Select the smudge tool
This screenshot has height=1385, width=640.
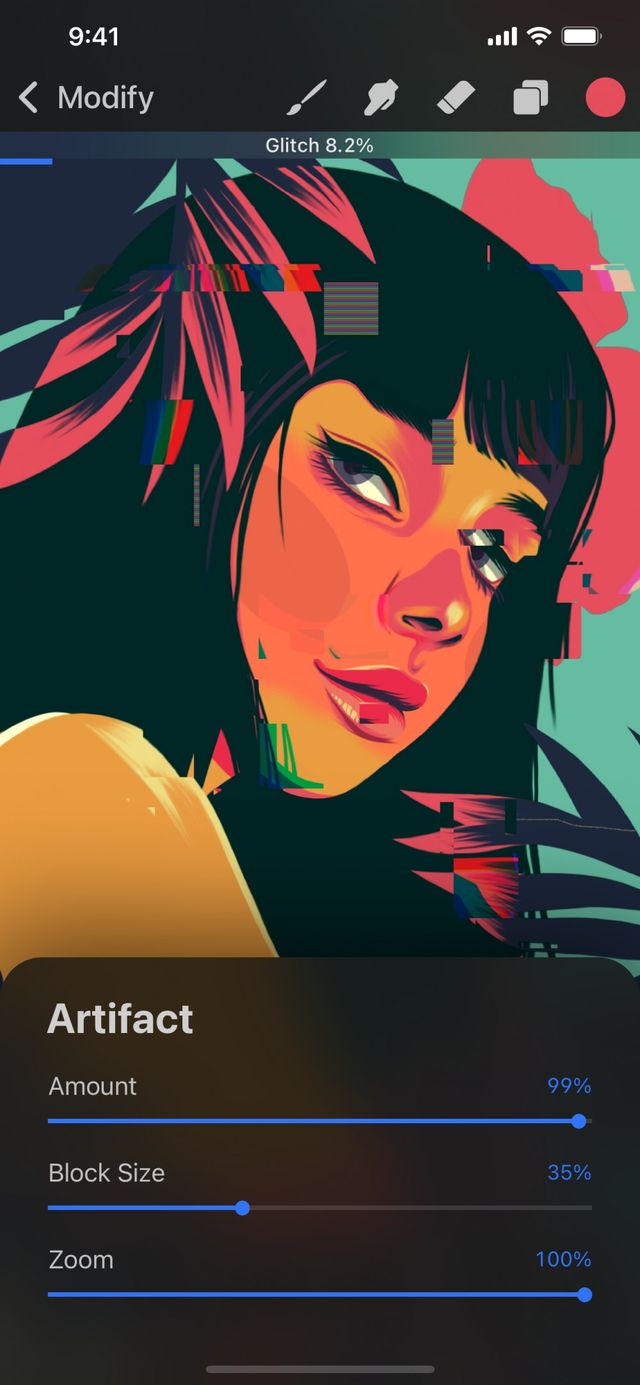pos(382,98)
